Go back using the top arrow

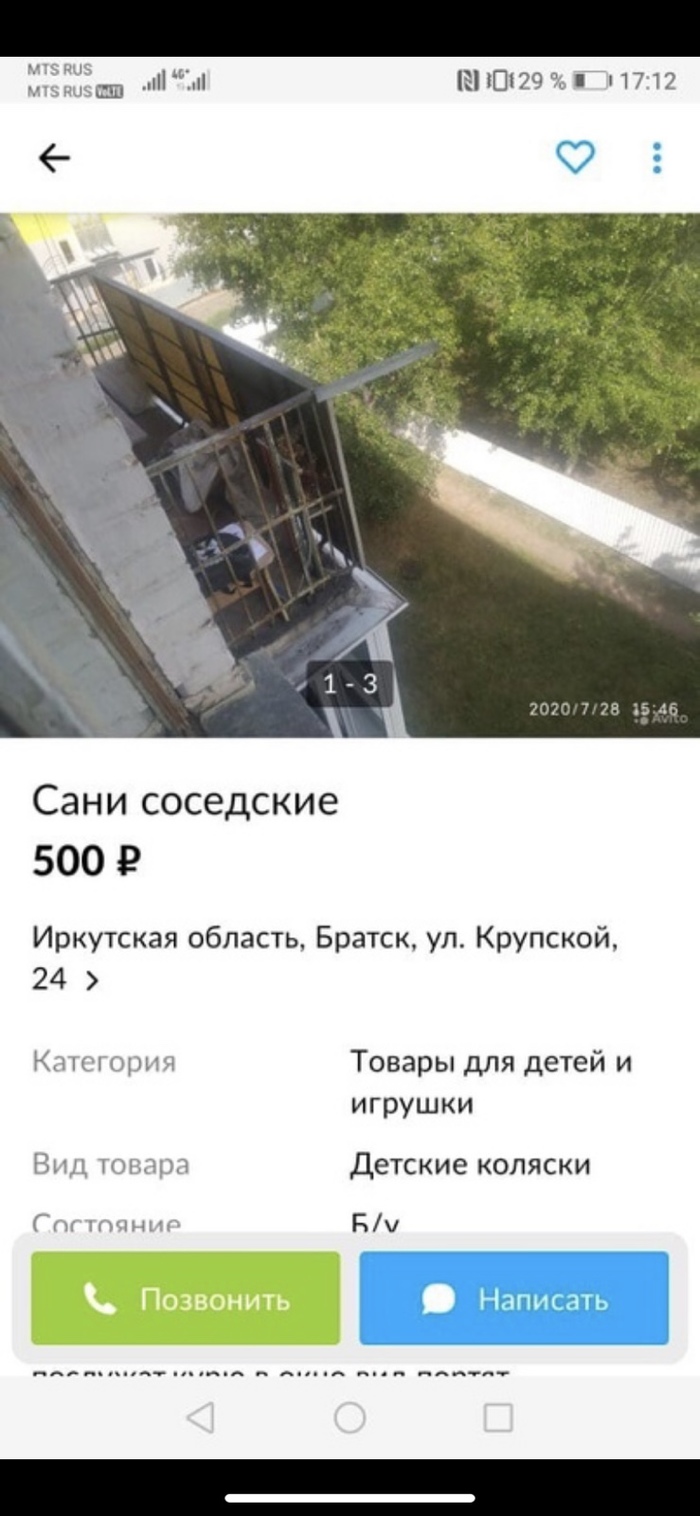pos(54,158)
